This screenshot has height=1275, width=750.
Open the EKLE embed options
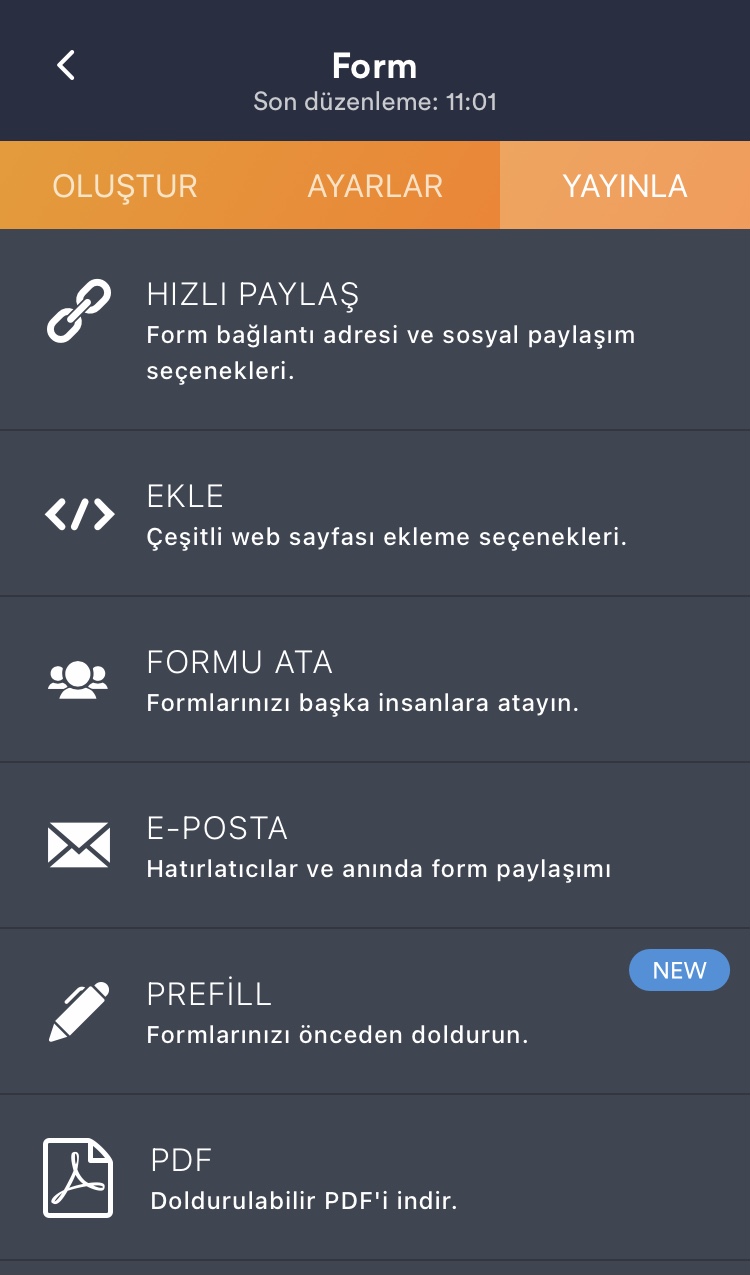(x=375, y=514)
